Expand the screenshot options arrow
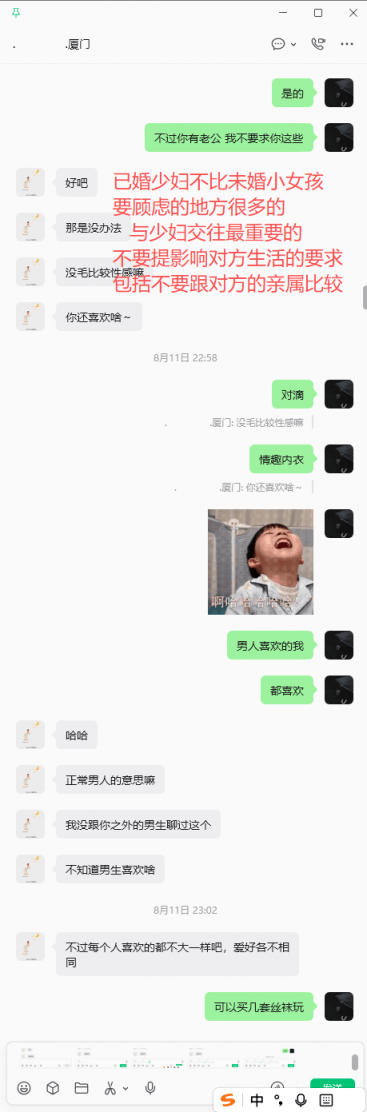The image size is (367, 1112). coord(126,1088)
